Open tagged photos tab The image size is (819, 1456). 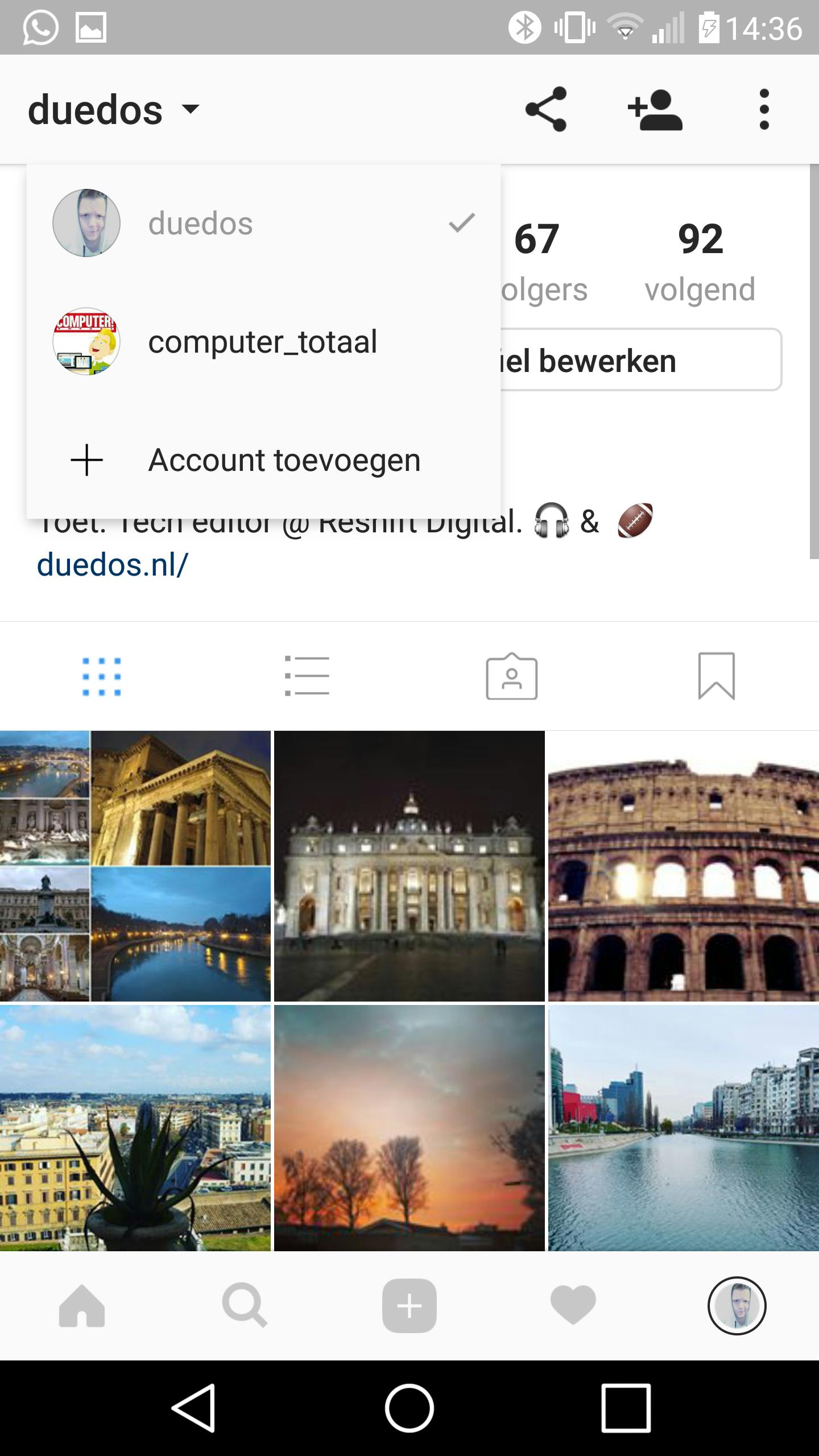tap(511, 676)
